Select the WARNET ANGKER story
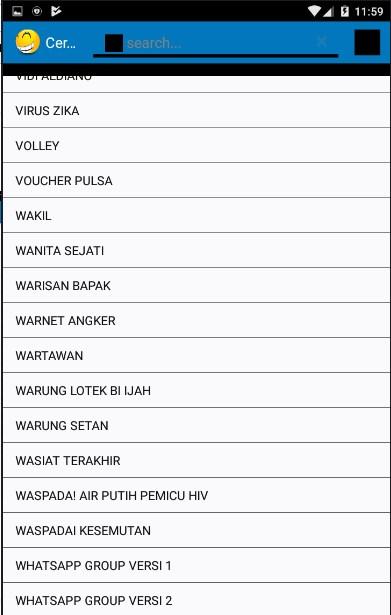This screenshot has height=615, width=391. coord(196,320)
